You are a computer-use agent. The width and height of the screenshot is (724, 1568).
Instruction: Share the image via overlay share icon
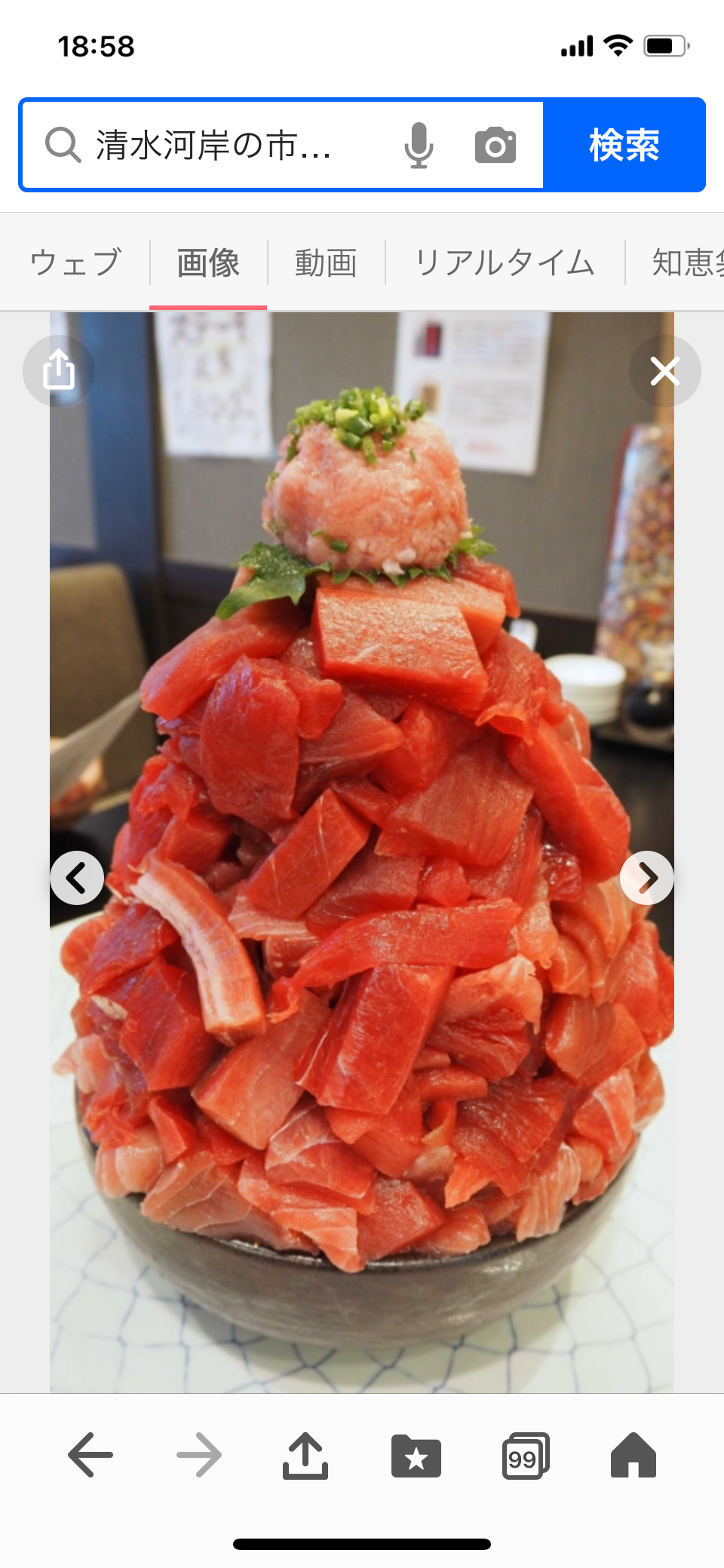(x=59, y=370)
